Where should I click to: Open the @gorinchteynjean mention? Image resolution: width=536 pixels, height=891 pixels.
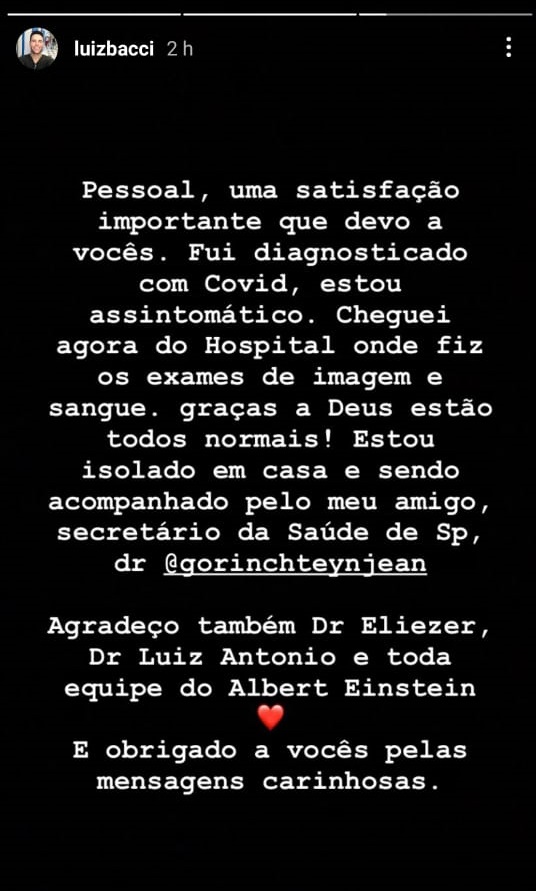pos(295,564)
